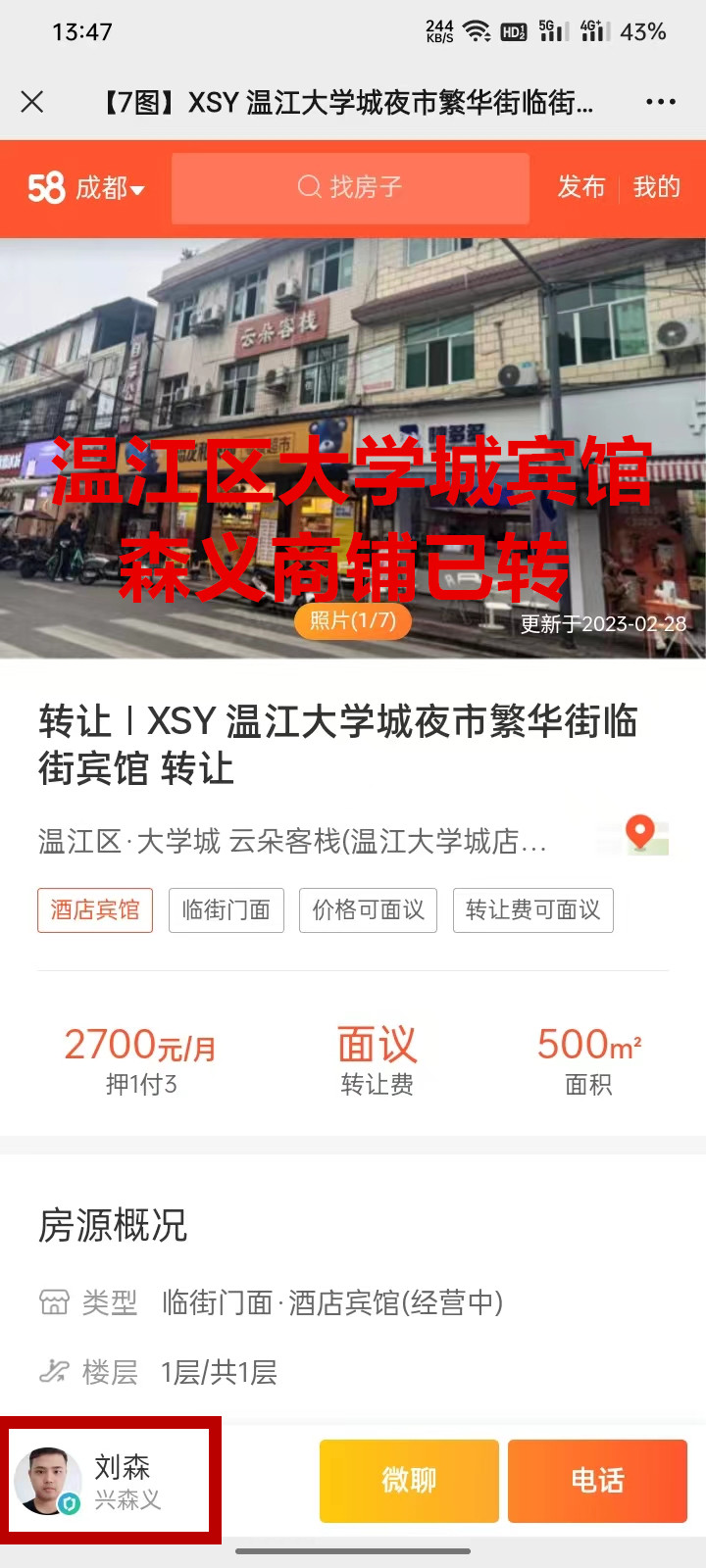Open the map location pin
This screenshot has height=1568, width=706.
tap(639, 834)
